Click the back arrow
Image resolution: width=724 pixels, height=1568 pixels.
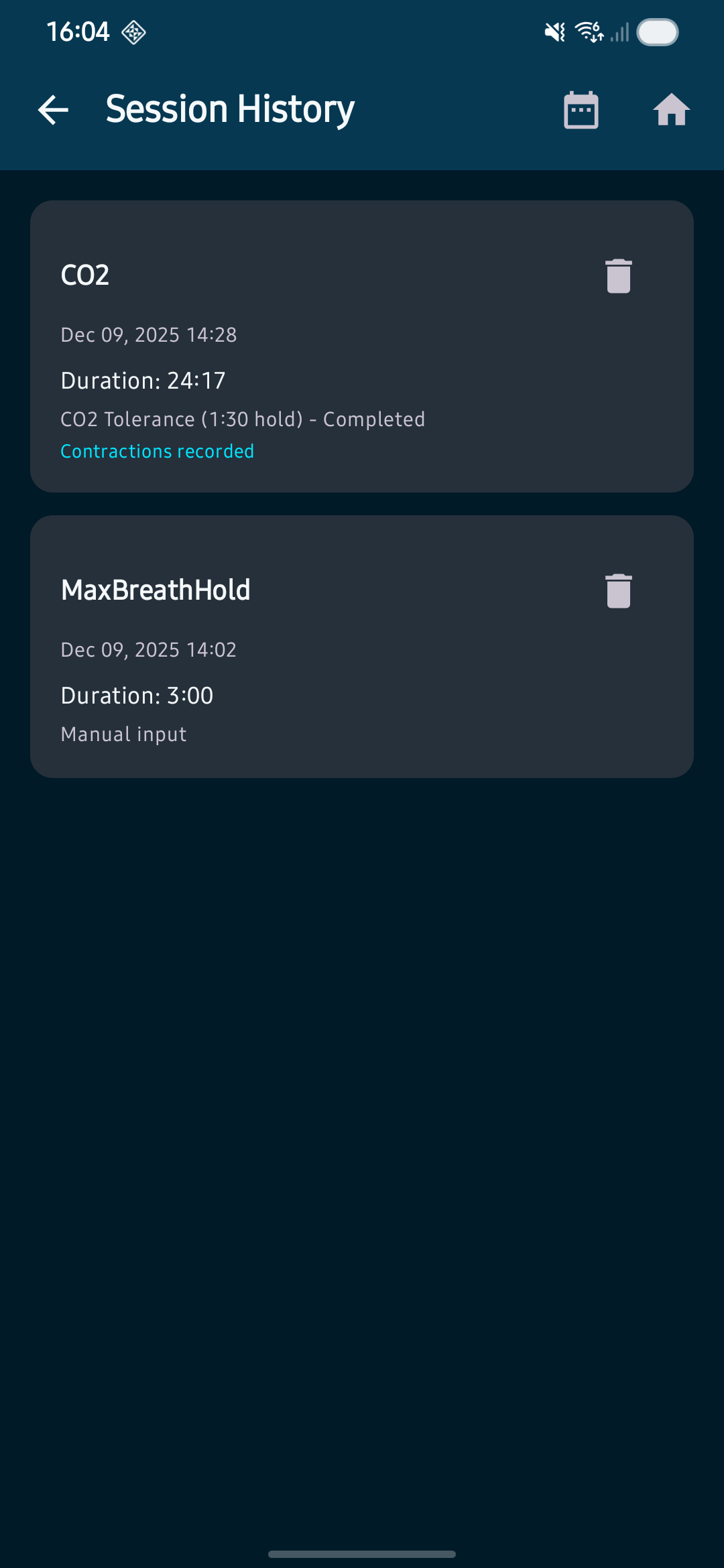click(x=53, y=110)
